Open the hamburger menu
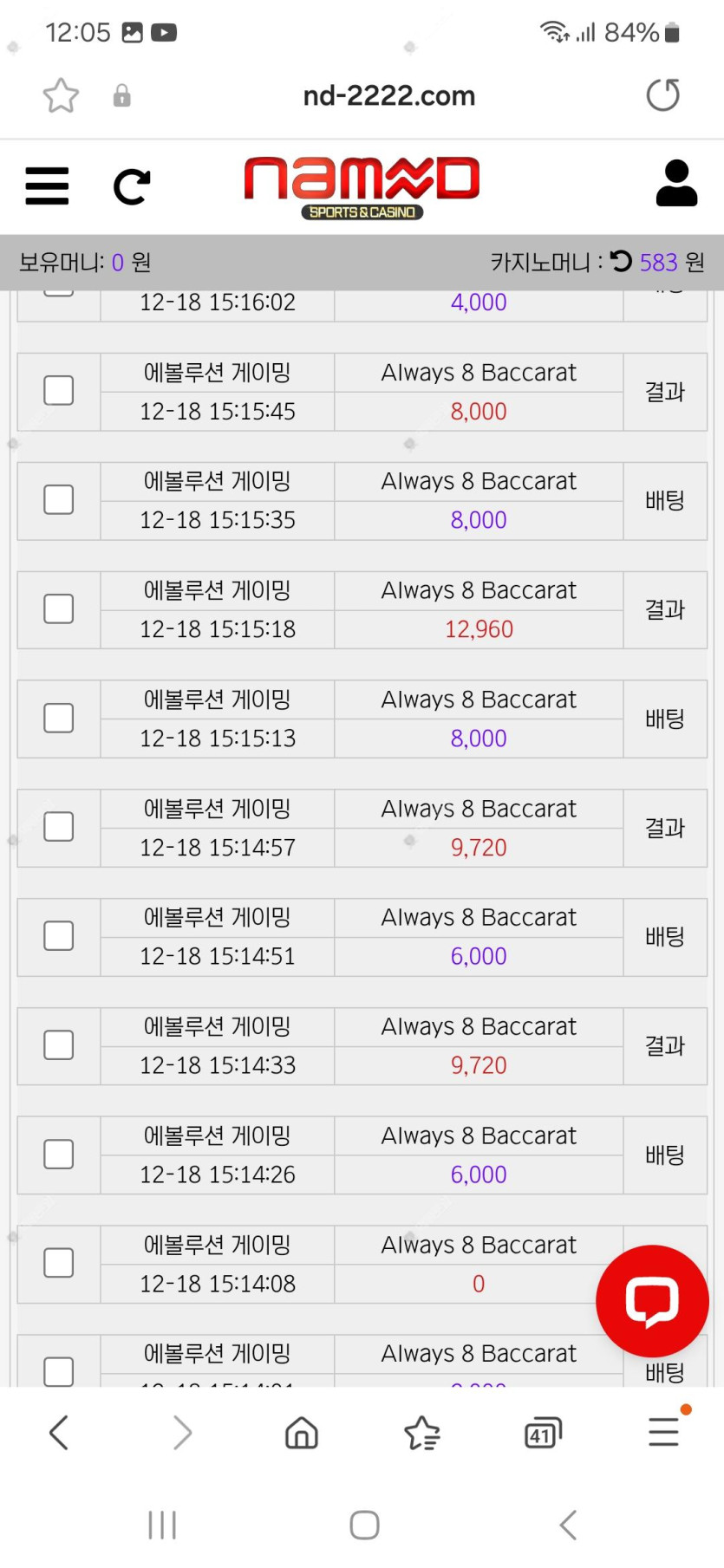The height and width of the screenshot is (1568, 724). tap(47, 185)
